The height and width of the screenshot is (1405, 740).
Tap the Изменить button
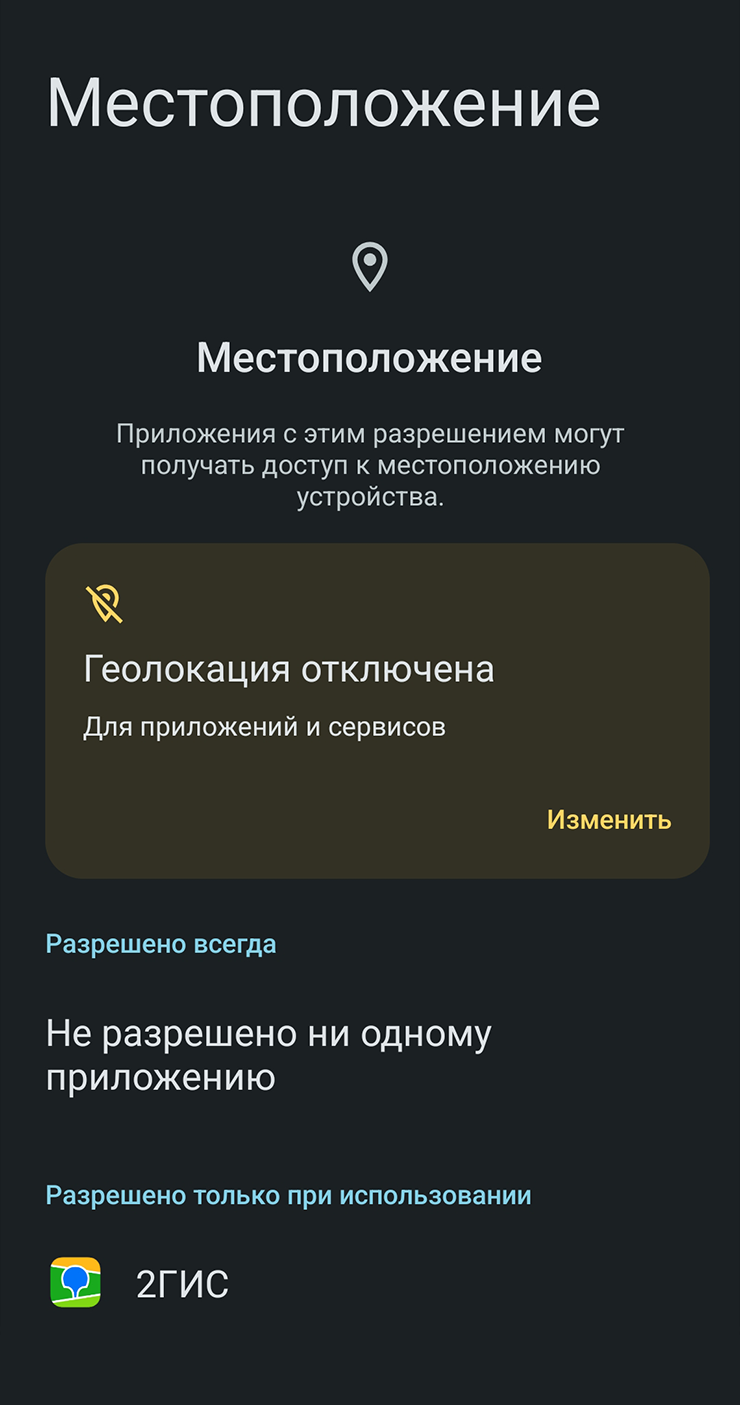tap(608, 820)
